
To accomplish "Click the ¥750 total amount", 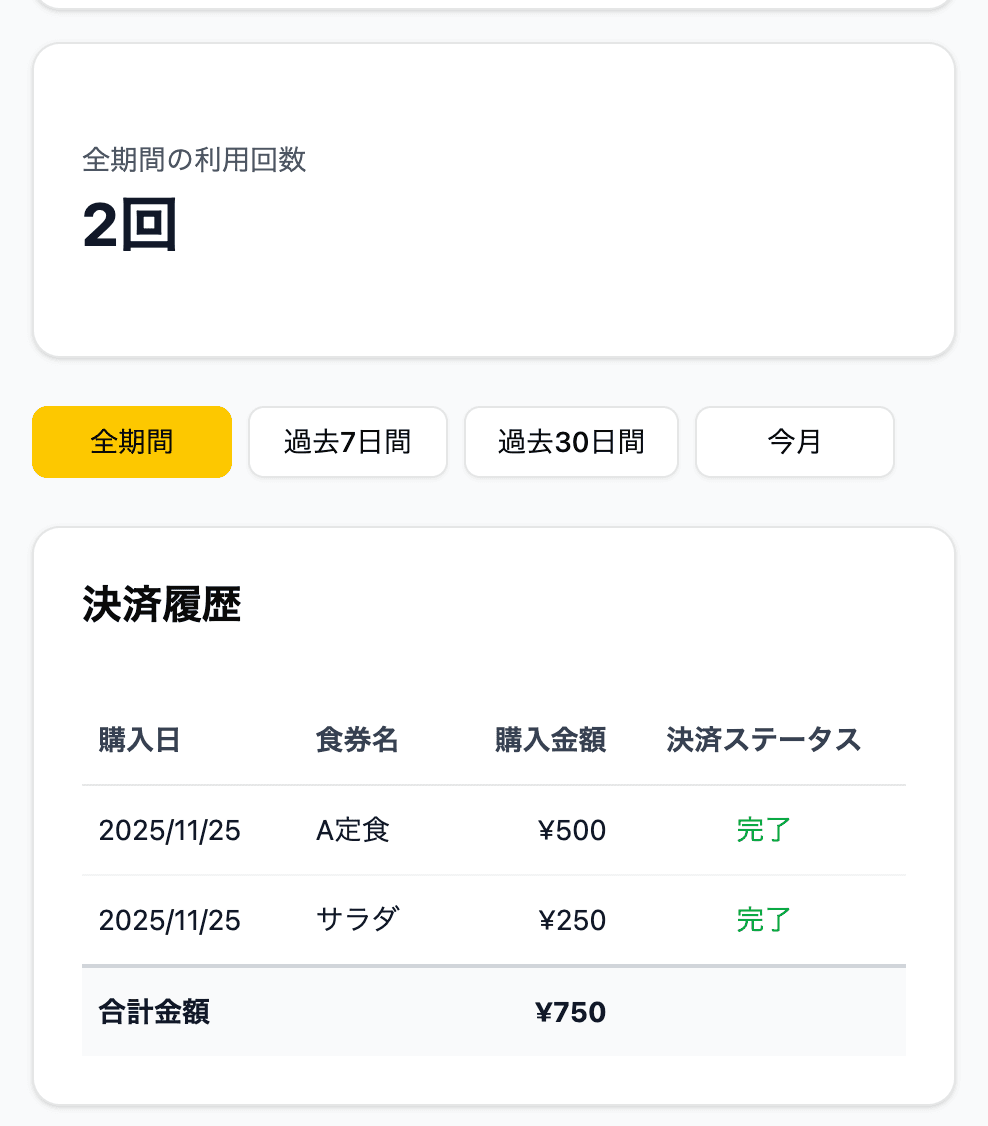I will (570, 1012).
